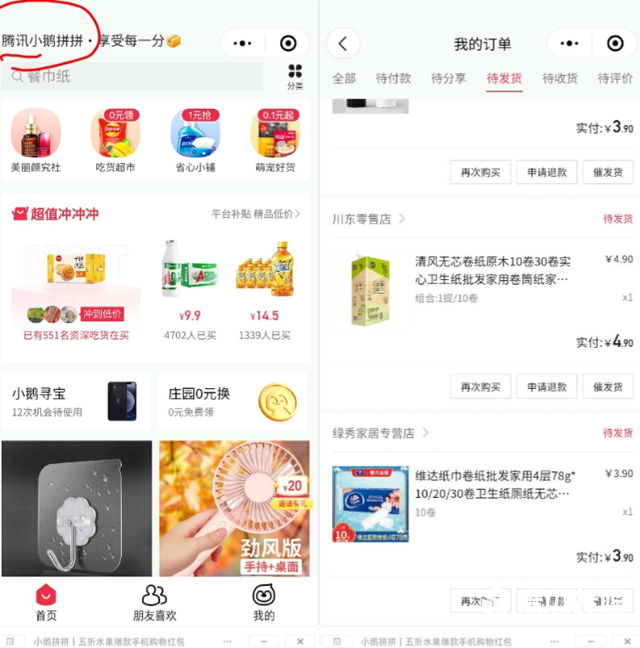The image size is (640, 648).
Task: Switch to the 待收货 orders tab
Action: pos(560,78)
